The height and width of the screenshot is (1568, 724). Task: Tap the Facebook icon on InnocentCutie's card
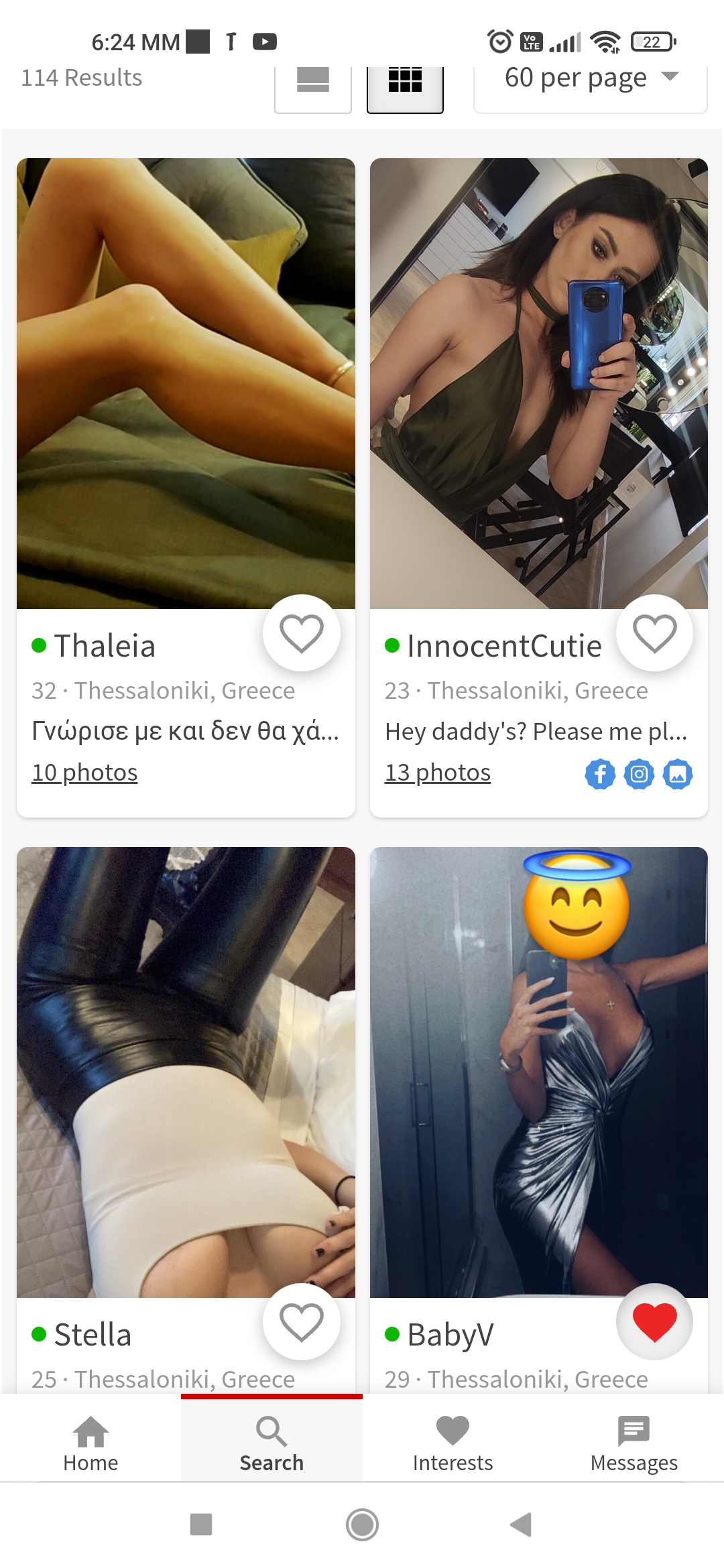coord(600,775)
